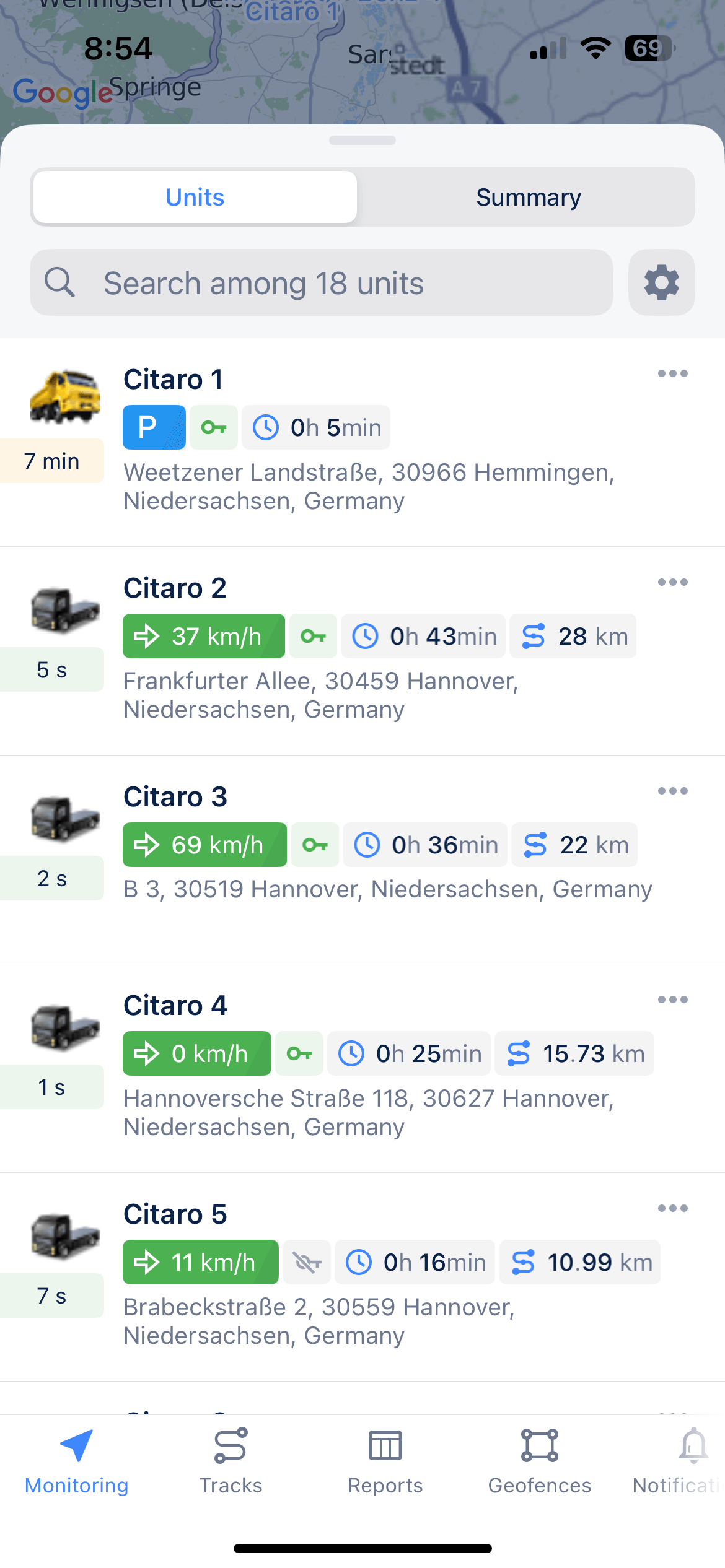Switch to the Summary tab
The height and width of the screenshot is (1568, 725).
pos(528,198)
